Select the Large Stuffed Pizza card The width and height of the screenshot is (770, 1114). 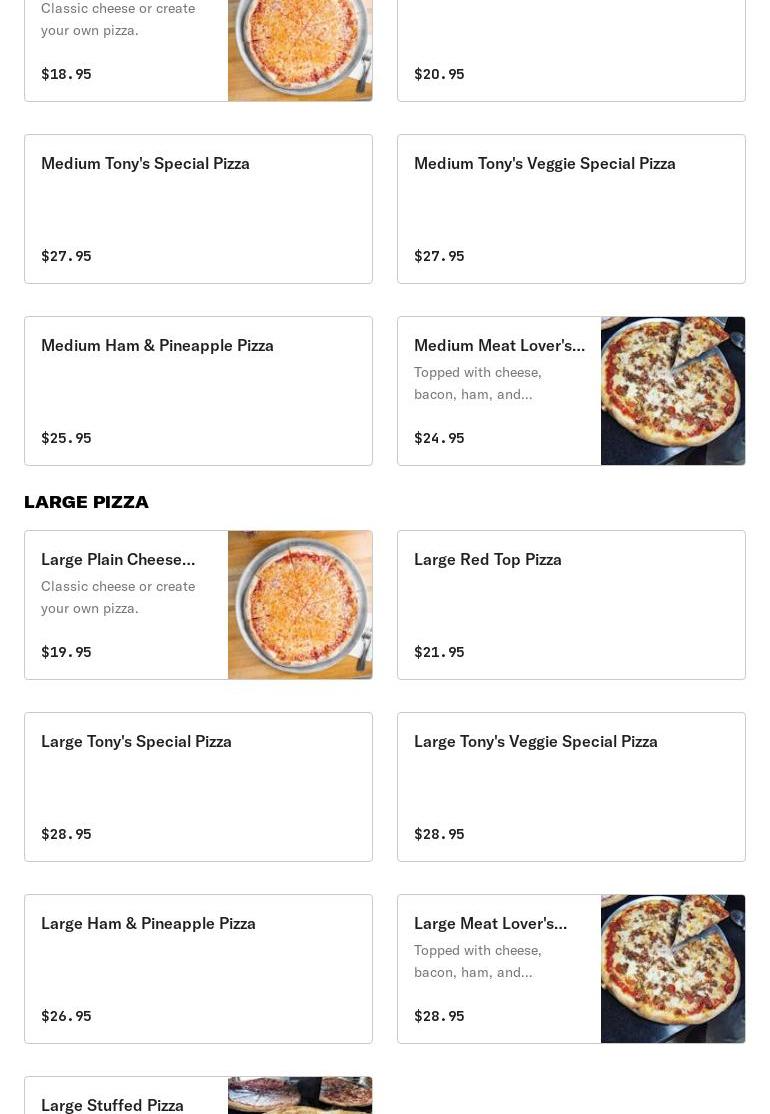coord(198,1095)
